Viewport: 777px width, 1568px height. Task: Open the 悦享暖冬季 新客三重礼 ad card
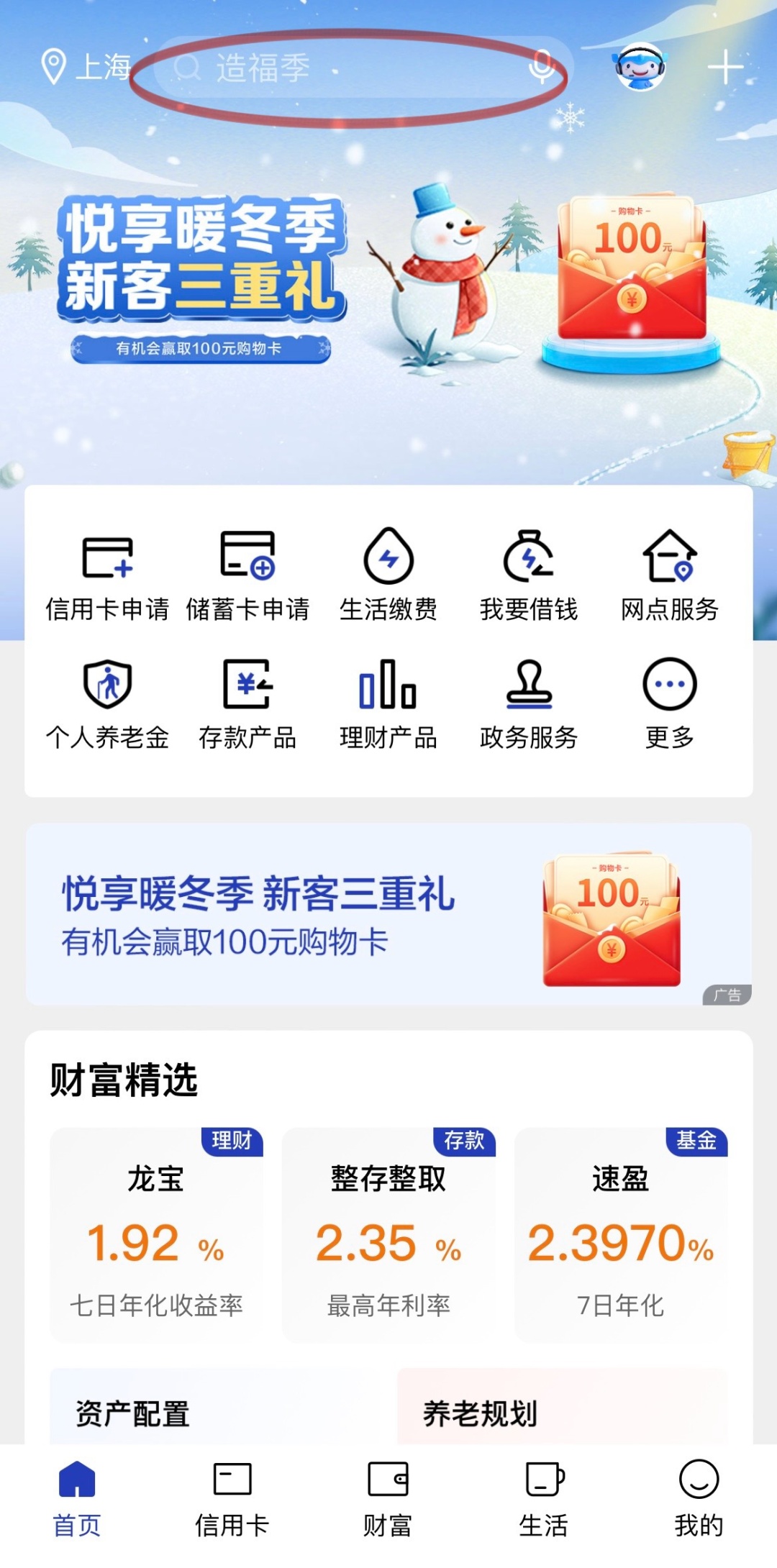pos(388,914)
